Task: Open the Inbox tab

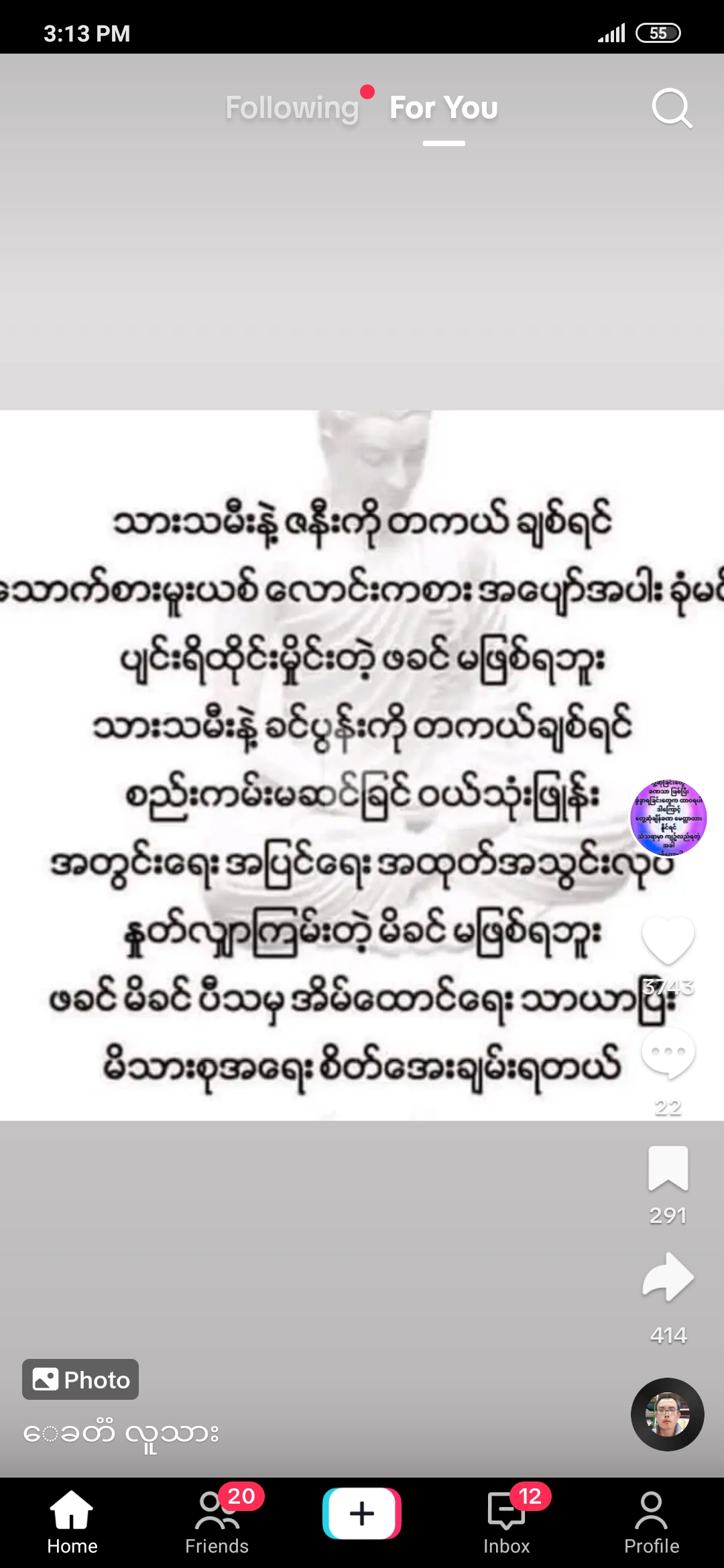Action: [507, 1521]
